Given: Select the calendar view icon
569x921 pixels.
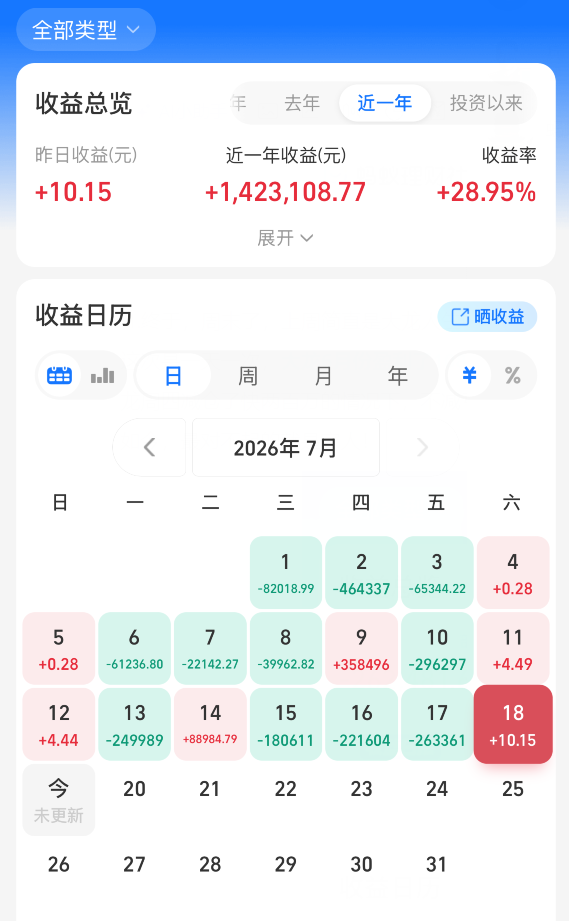Looking at the screenshot, I should click(59, 375).
